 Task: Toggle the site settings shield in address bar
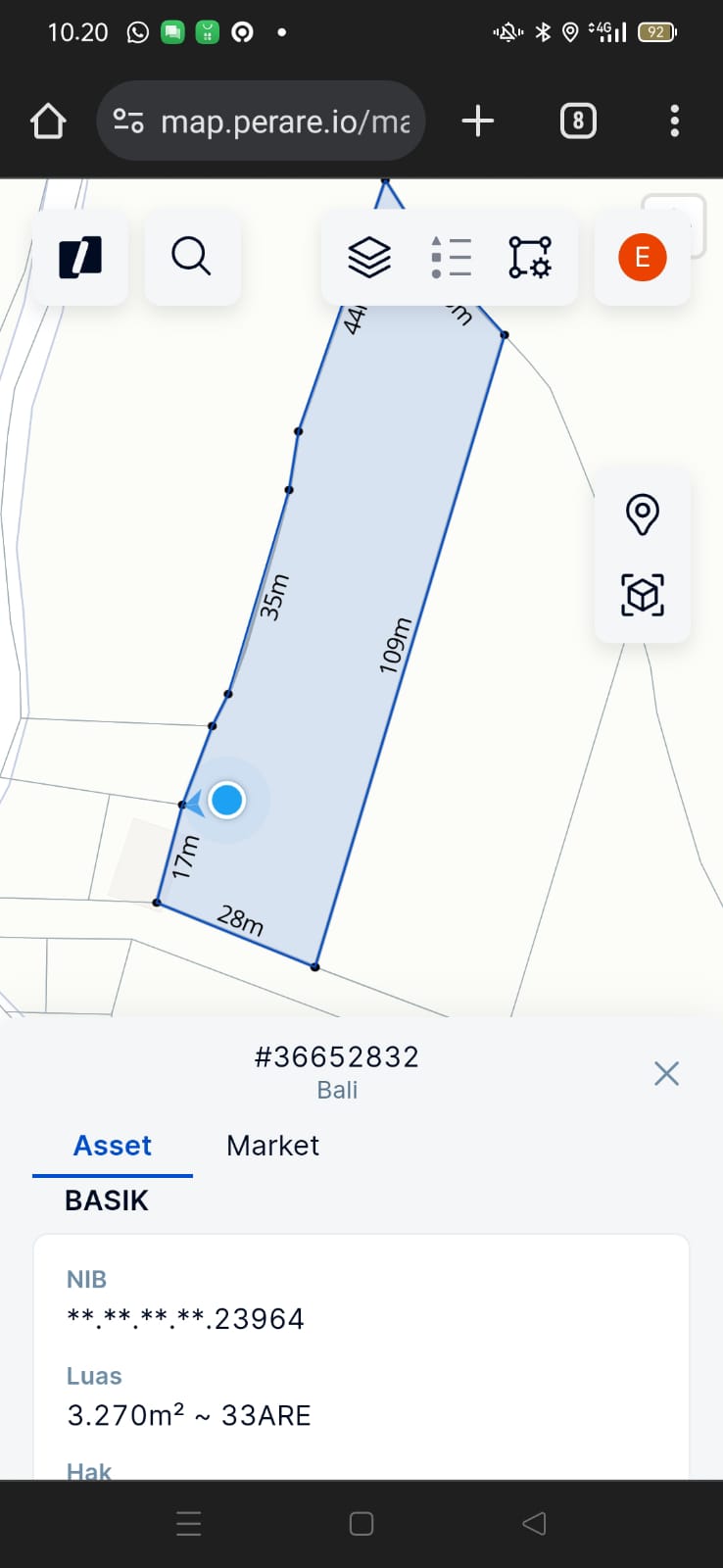pos(126,121)
